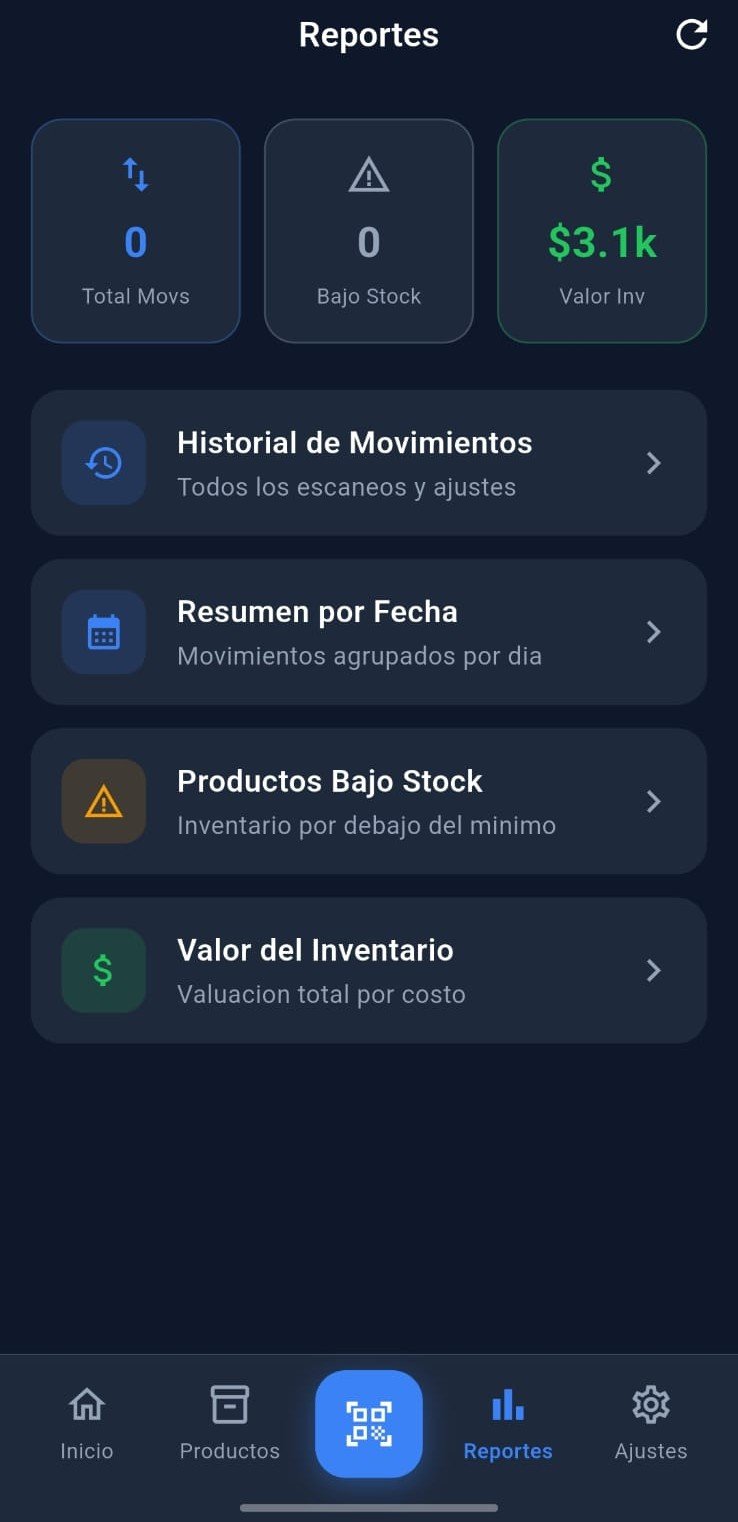Select the QR scanner icon in the bottom bar

[368, 1423]
